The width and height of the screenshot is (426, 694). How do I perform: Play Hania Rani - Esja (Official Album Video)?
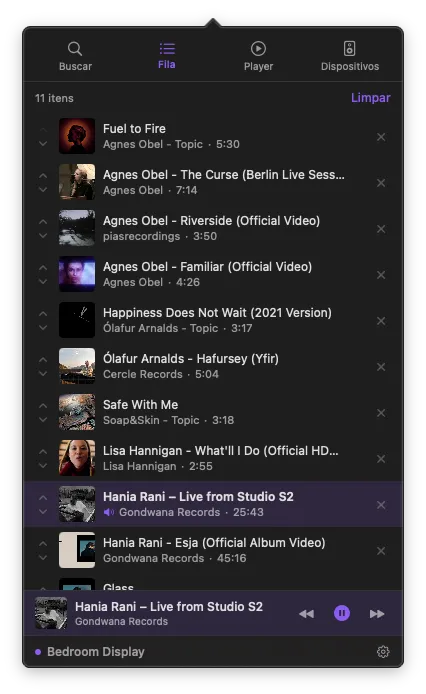point(213,551)
